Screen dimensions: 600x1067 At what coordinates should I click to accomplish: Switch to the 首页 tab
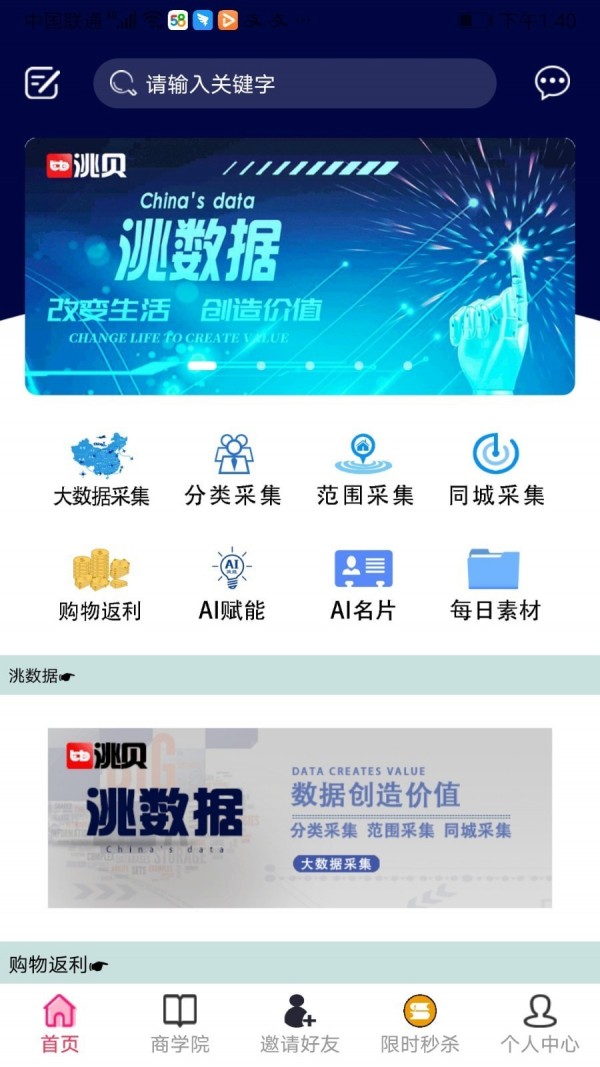tap(60, 1024)
